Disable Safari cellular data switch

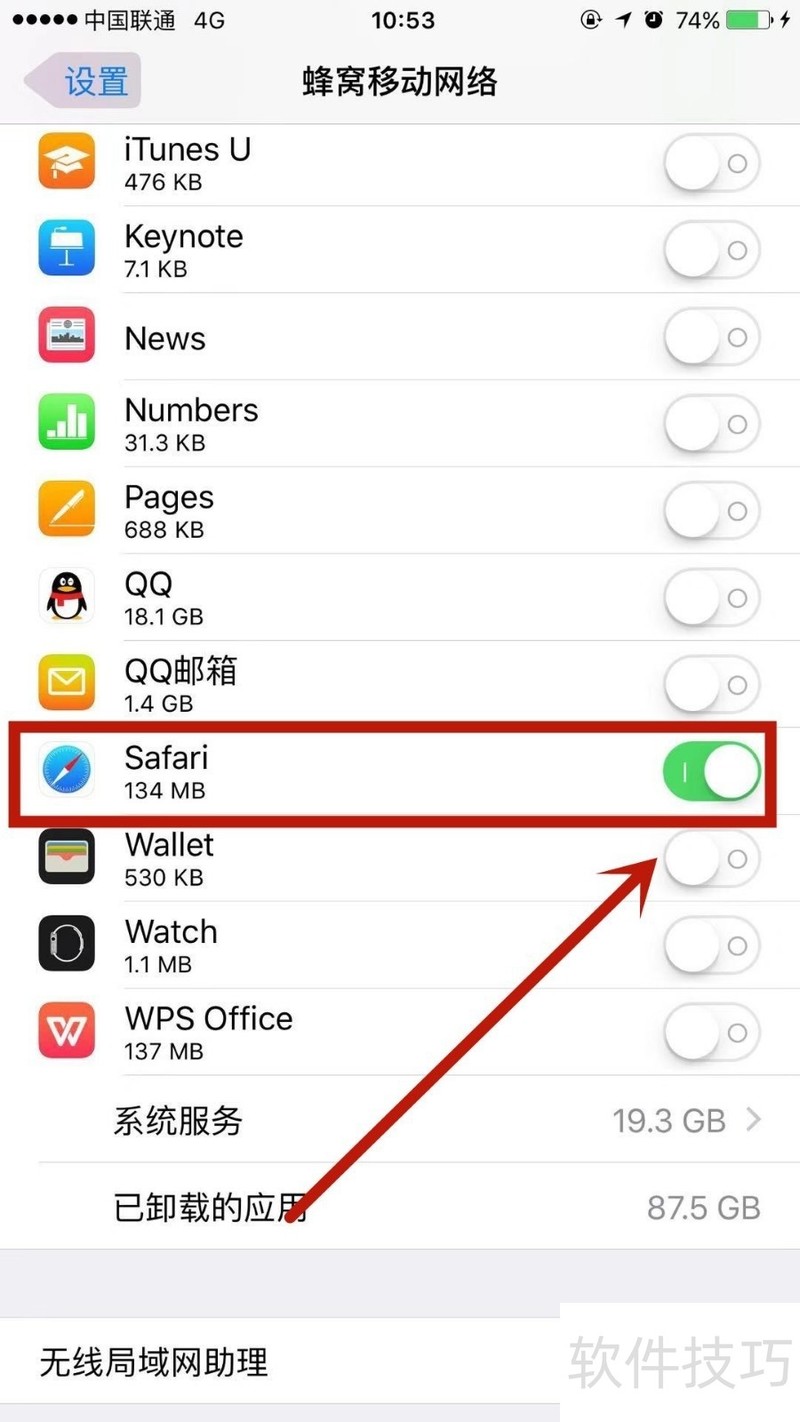coord(711,772)
